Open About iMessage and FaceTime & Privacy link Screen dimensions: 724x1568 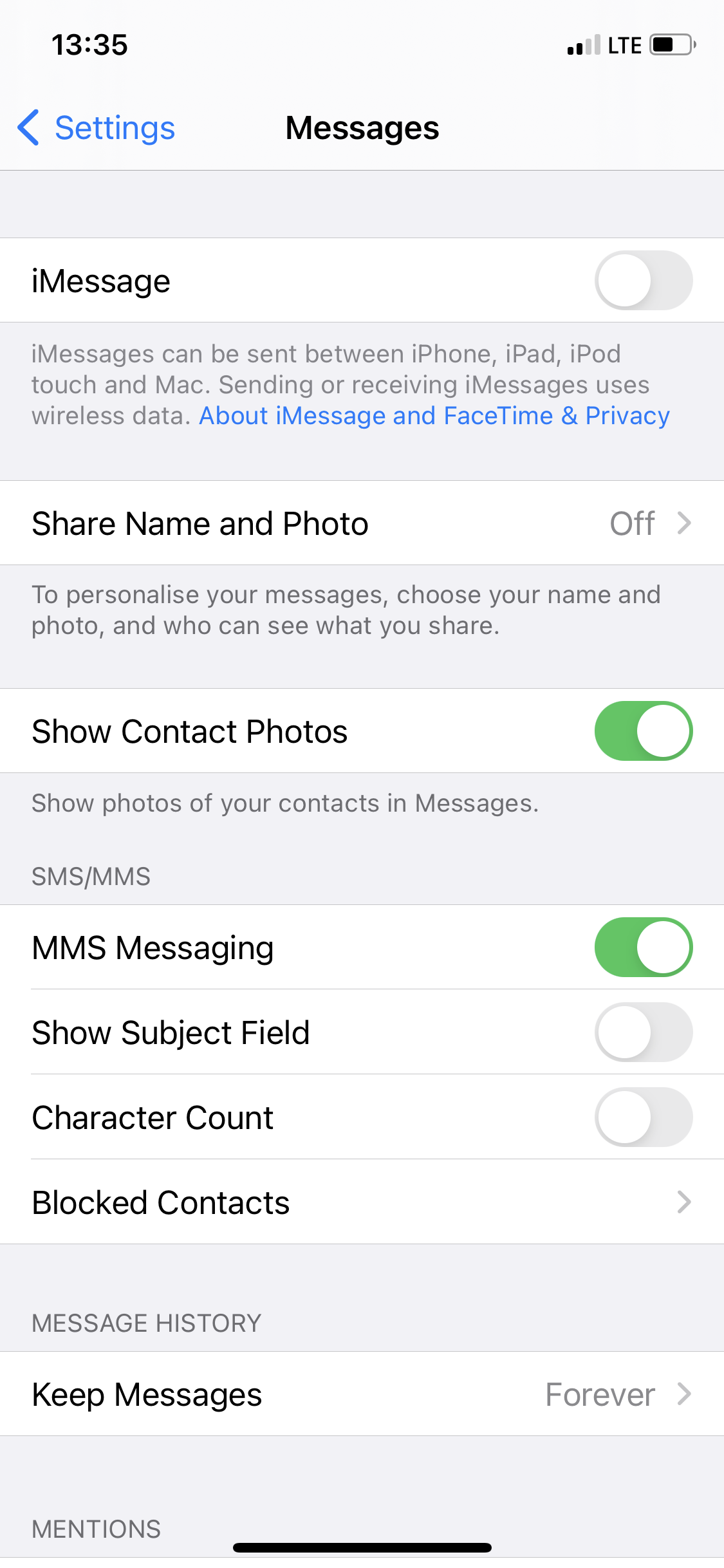(434, 416)
